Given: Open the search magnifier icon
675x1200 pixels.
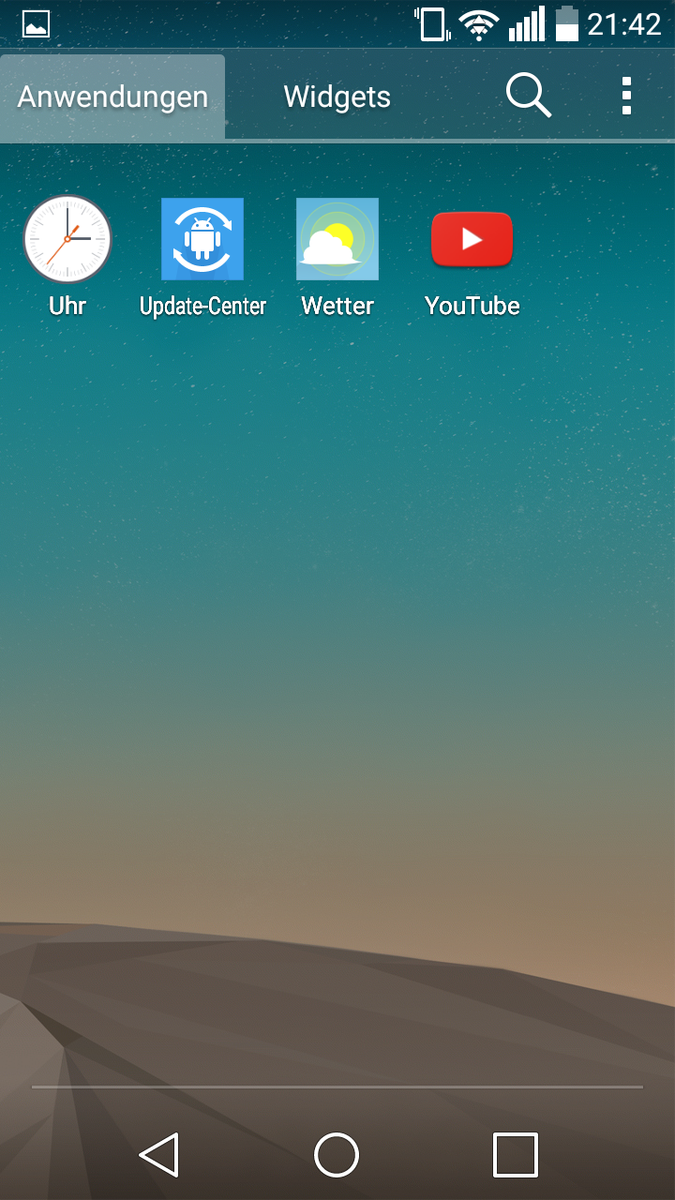Looking at the screenshot, I should coord(528,97).
